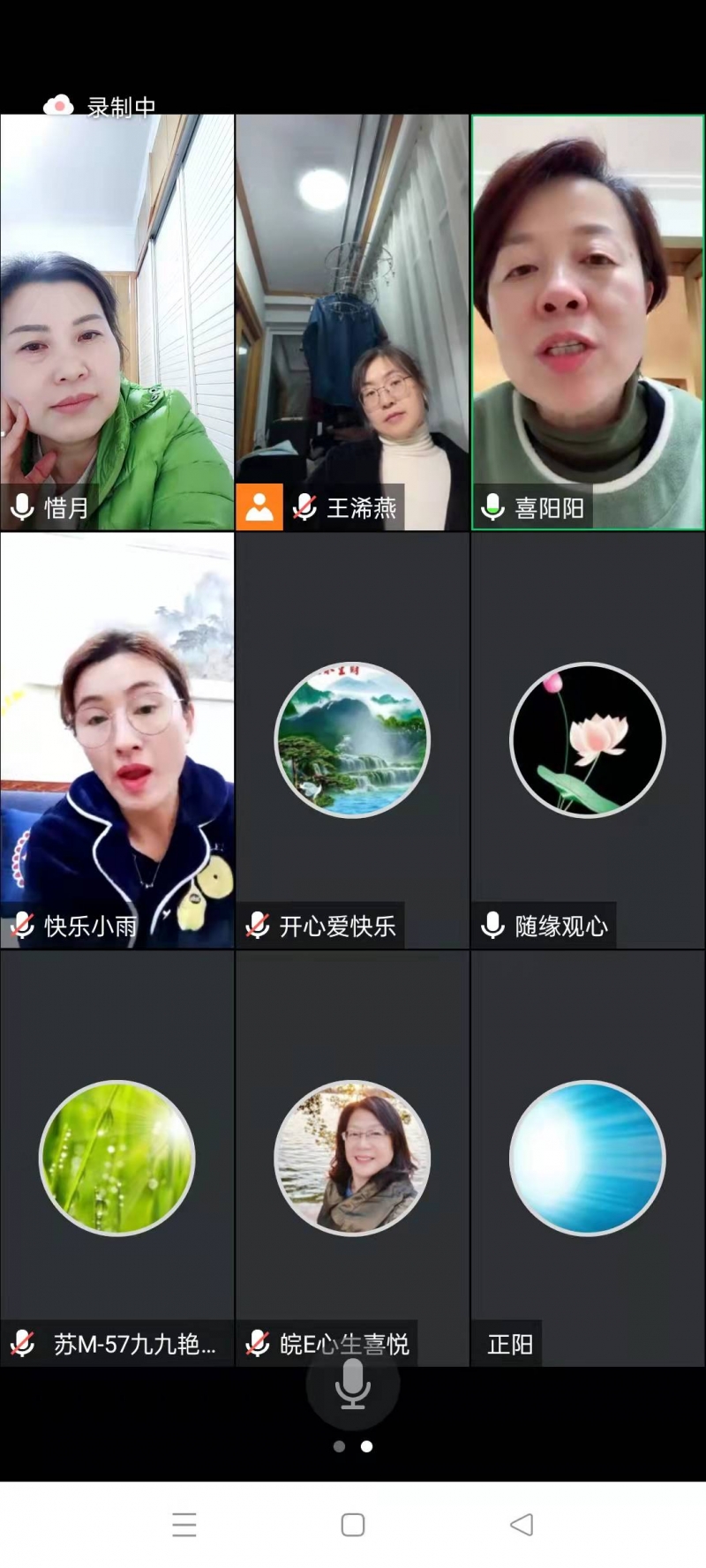Tap the 随缘观心 participant tile
The width and height of the screenshot is (706, 1568).
(x=588, y=739)
